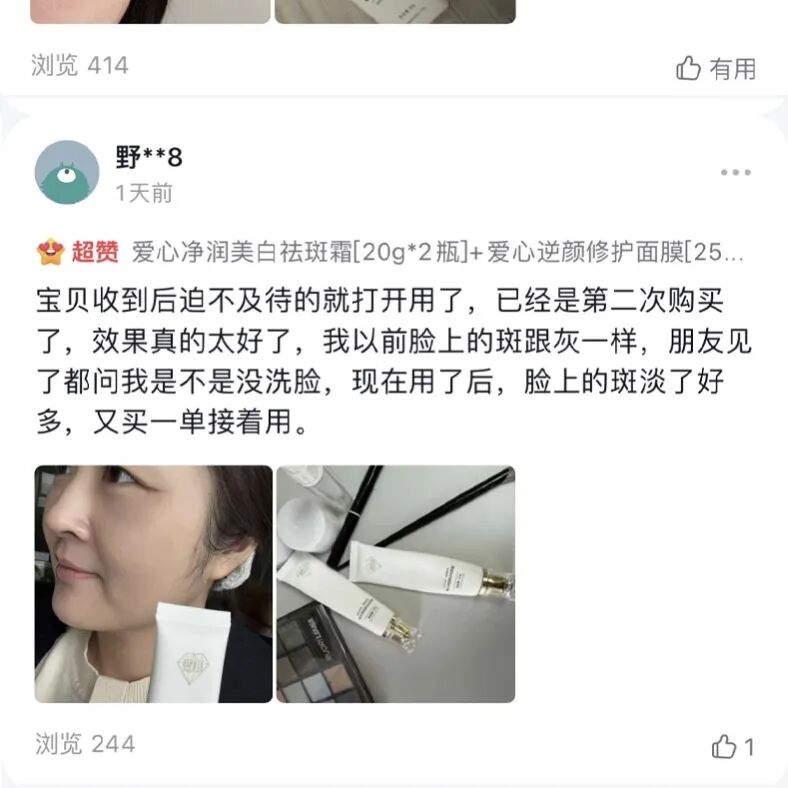
Task: Mark the 414-view review as 有用
Action: click(716, 68)
